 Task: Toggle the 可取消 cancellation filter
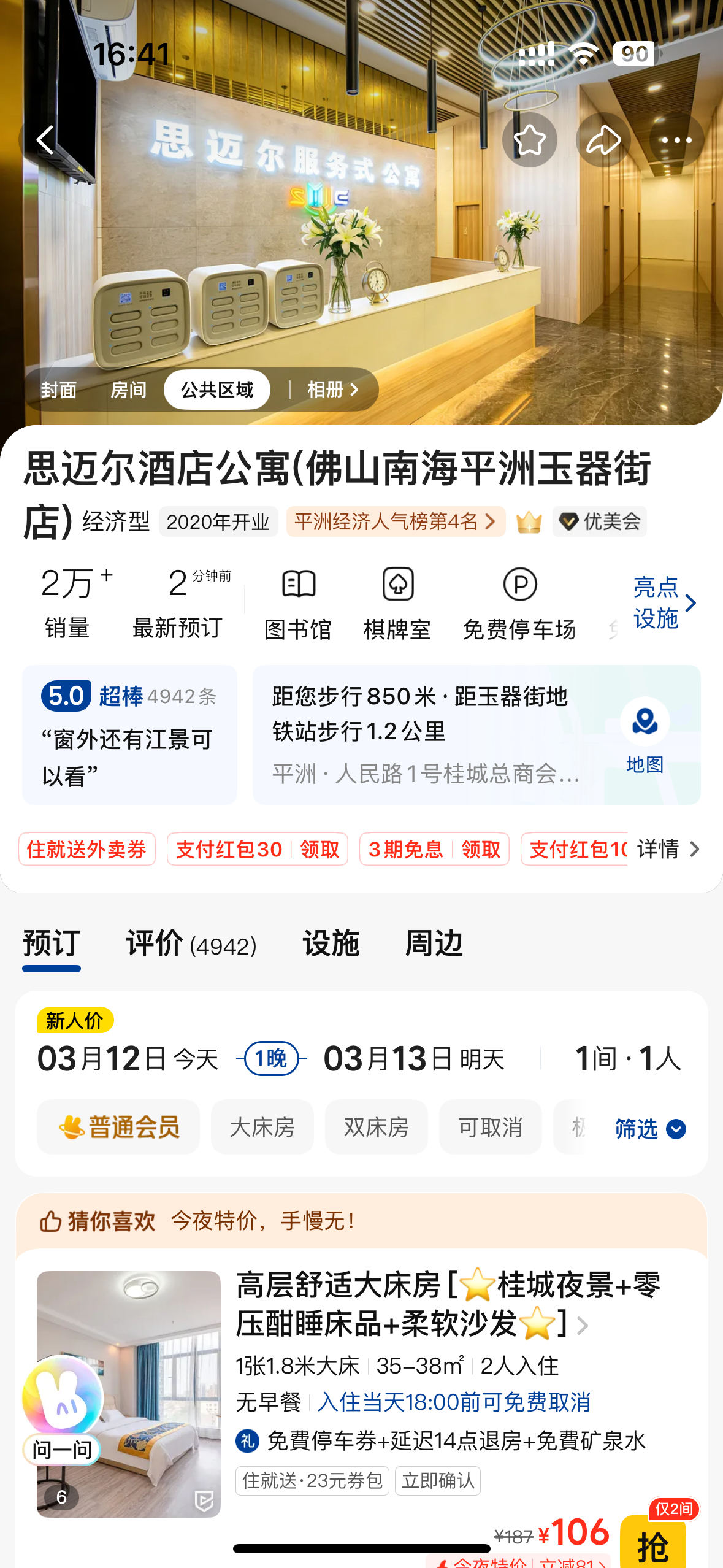pos(490,1127)
